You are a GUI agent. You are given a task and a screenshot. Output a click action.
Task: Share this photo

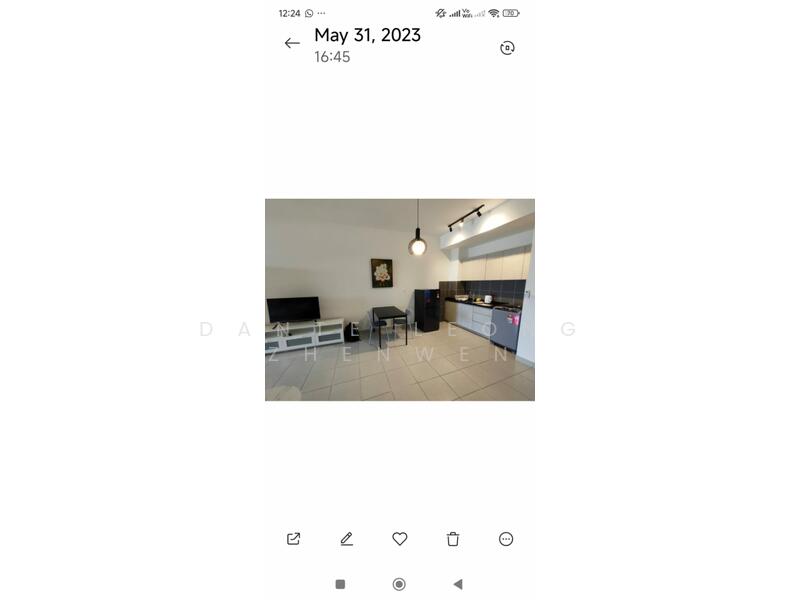(293, 539)
